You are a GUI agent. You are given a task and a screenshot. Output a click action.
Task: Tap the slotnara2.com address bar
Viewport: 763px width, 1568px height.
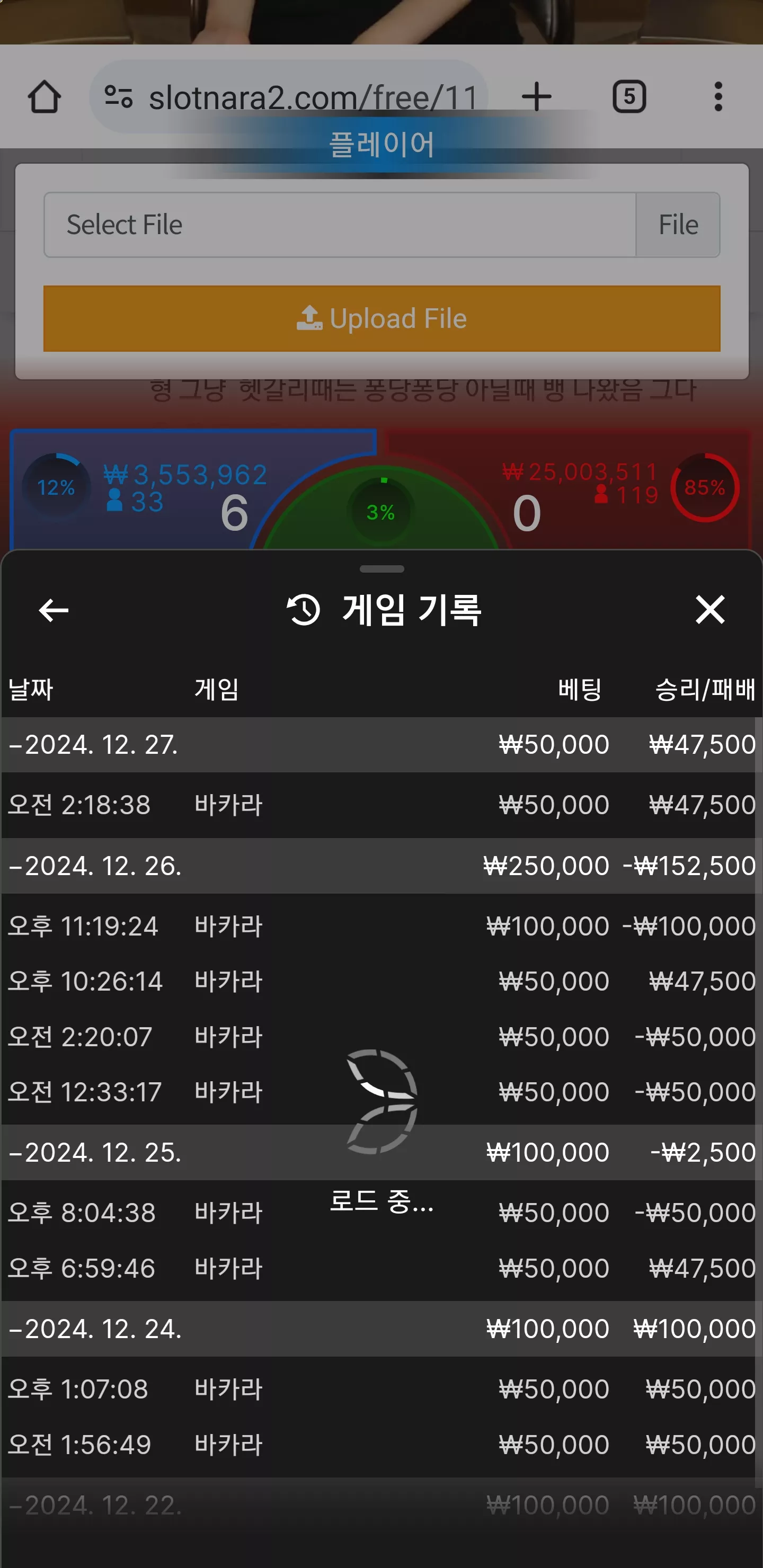289,97
